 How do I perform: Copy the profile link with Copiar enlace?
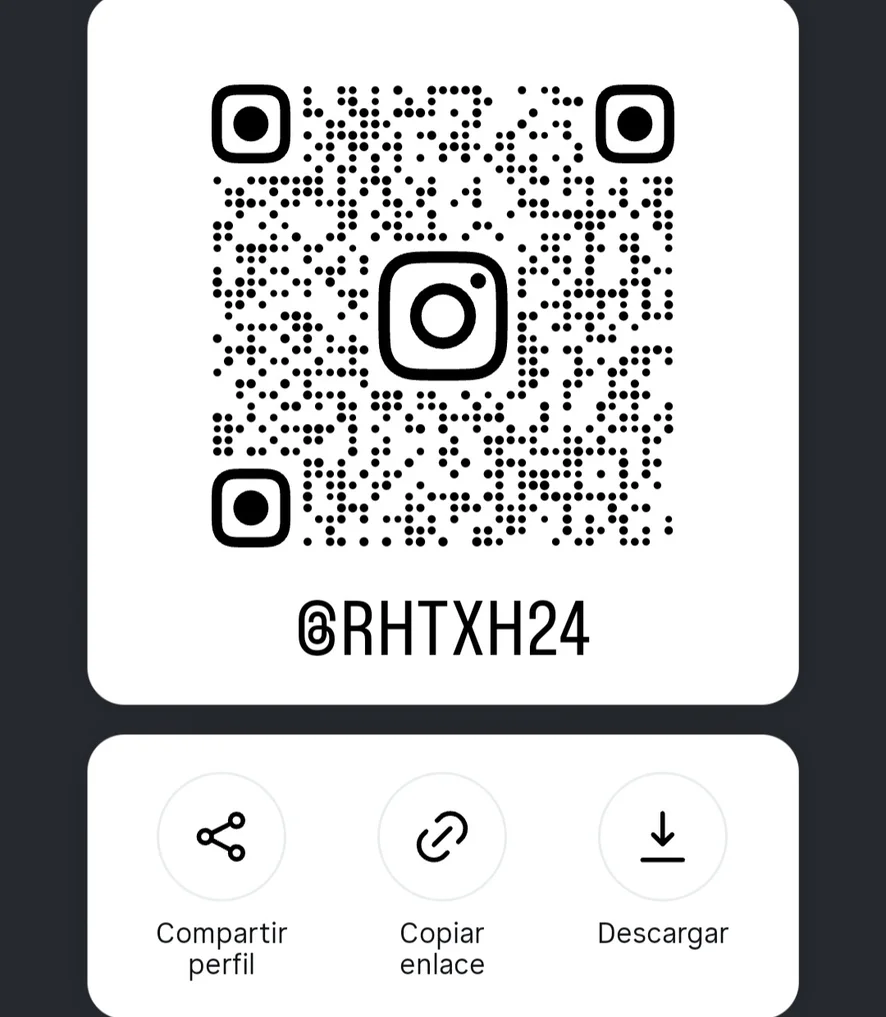click(x=442, y=837)
